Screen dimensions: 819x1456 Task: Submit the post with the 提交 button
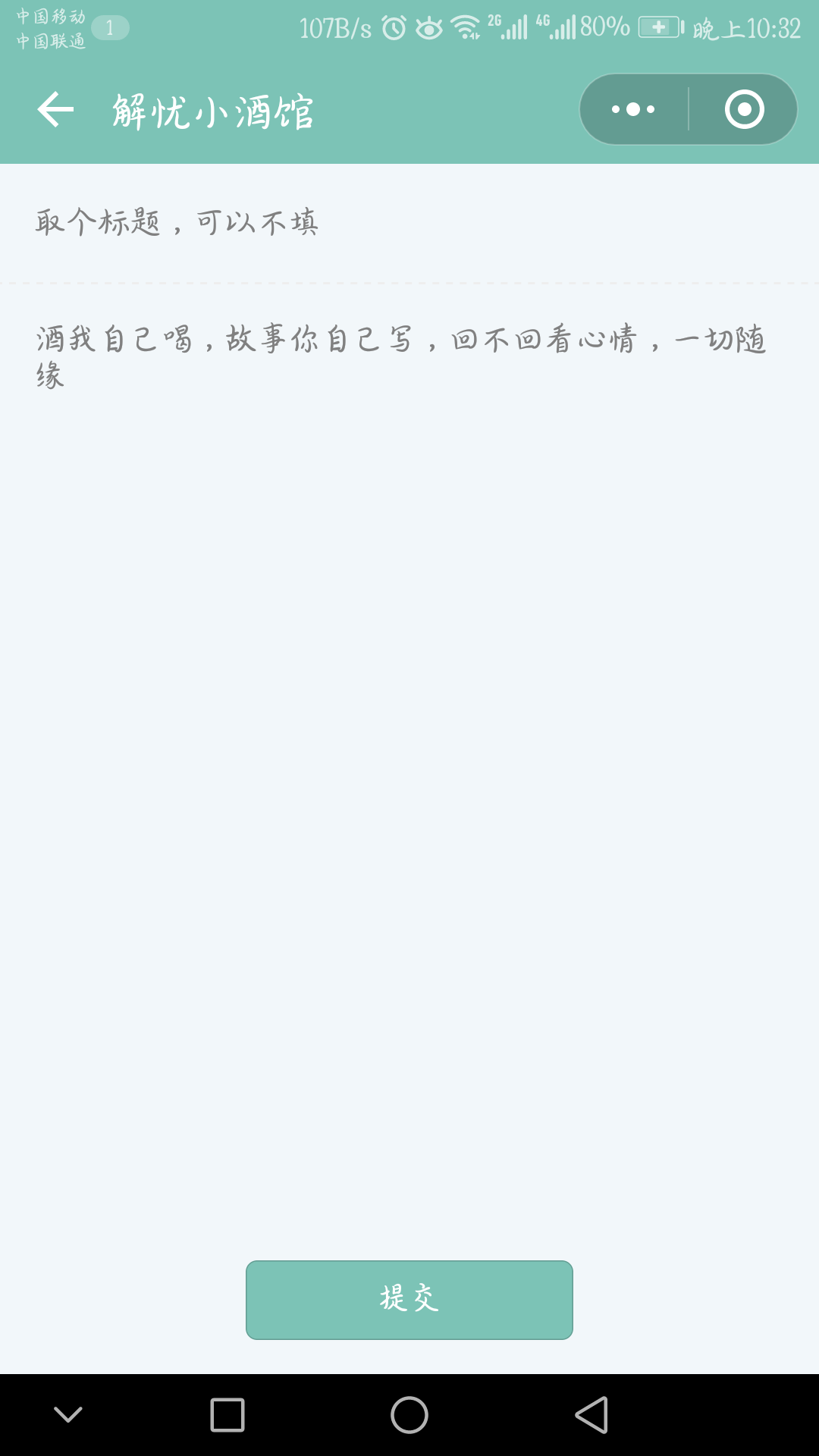(x=409, y=1300)
